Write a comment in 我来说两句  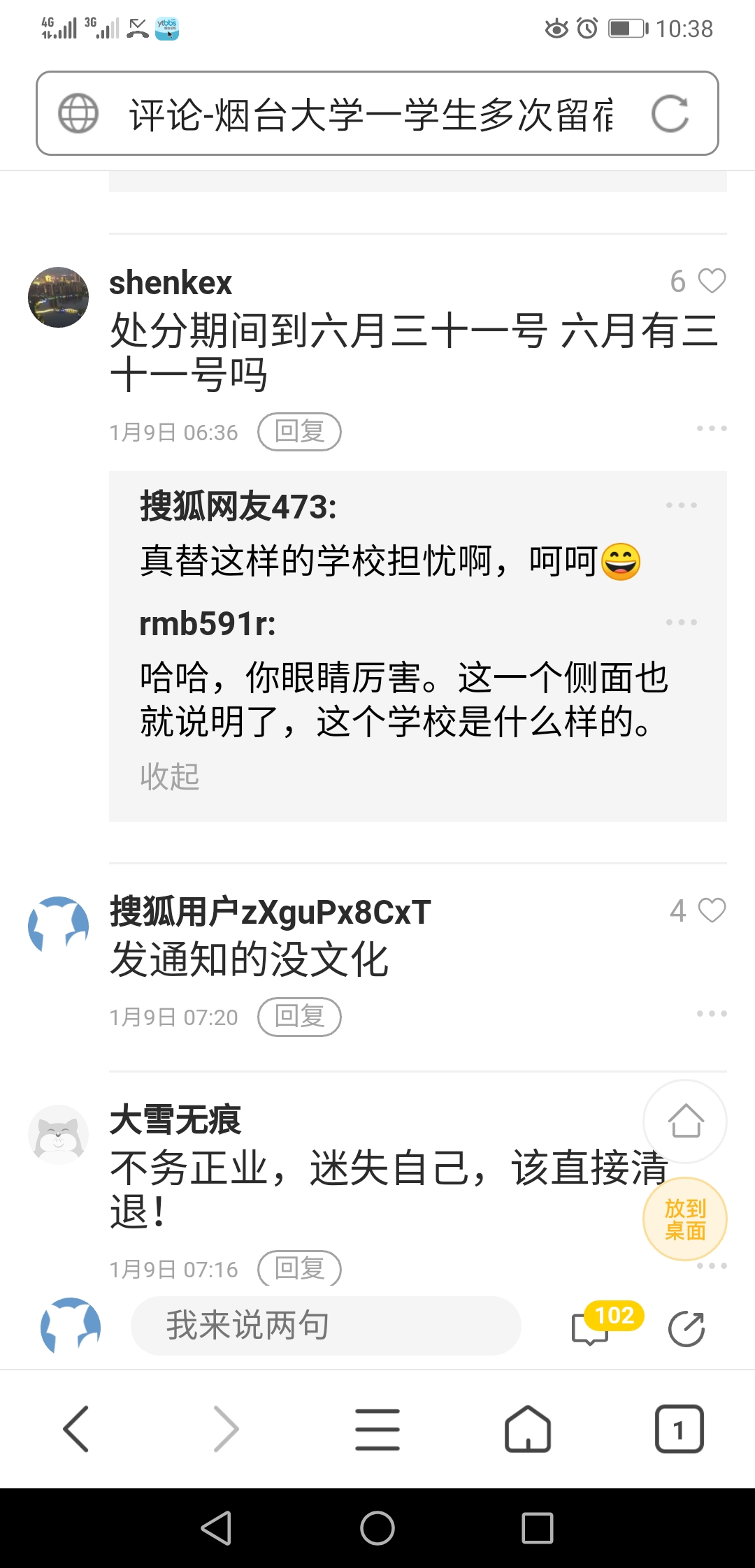coord(326,1326)
